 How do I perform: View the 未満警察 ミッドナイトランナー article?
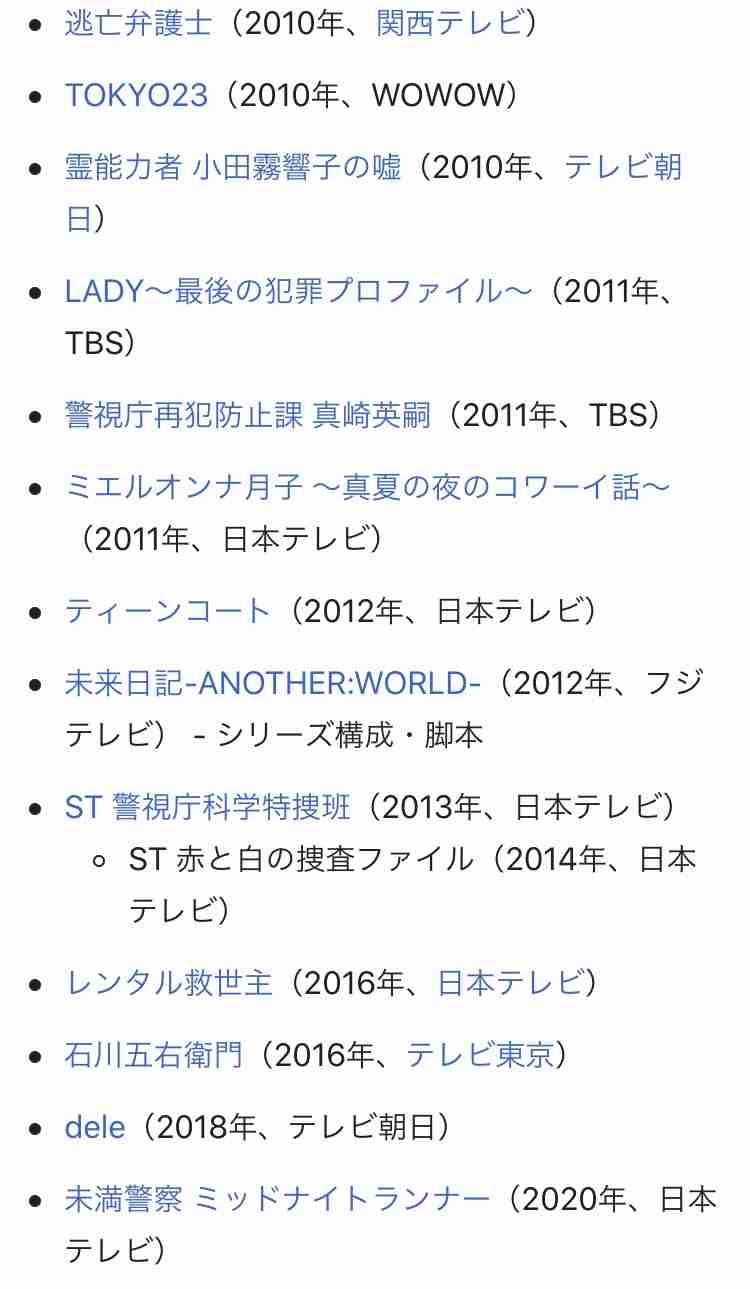click(x=278, y=1199)
